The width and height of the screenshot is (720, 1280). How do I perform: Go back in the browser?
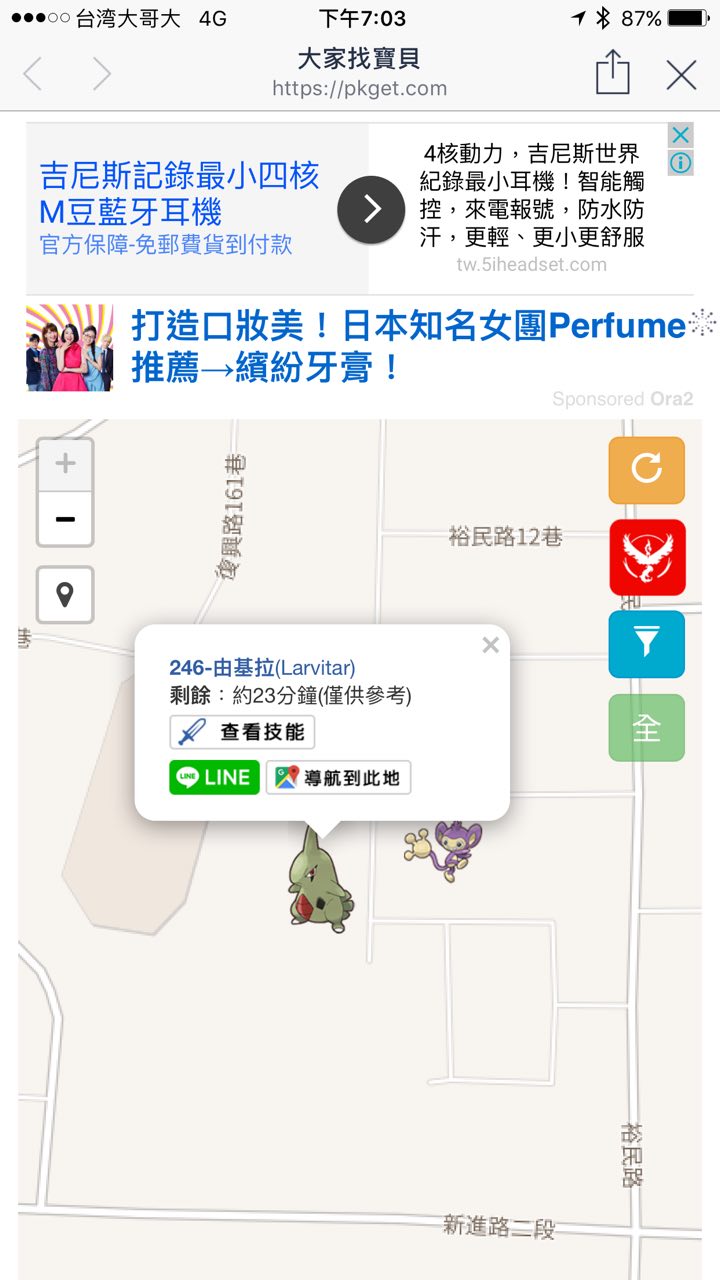[x=33, y=75]
